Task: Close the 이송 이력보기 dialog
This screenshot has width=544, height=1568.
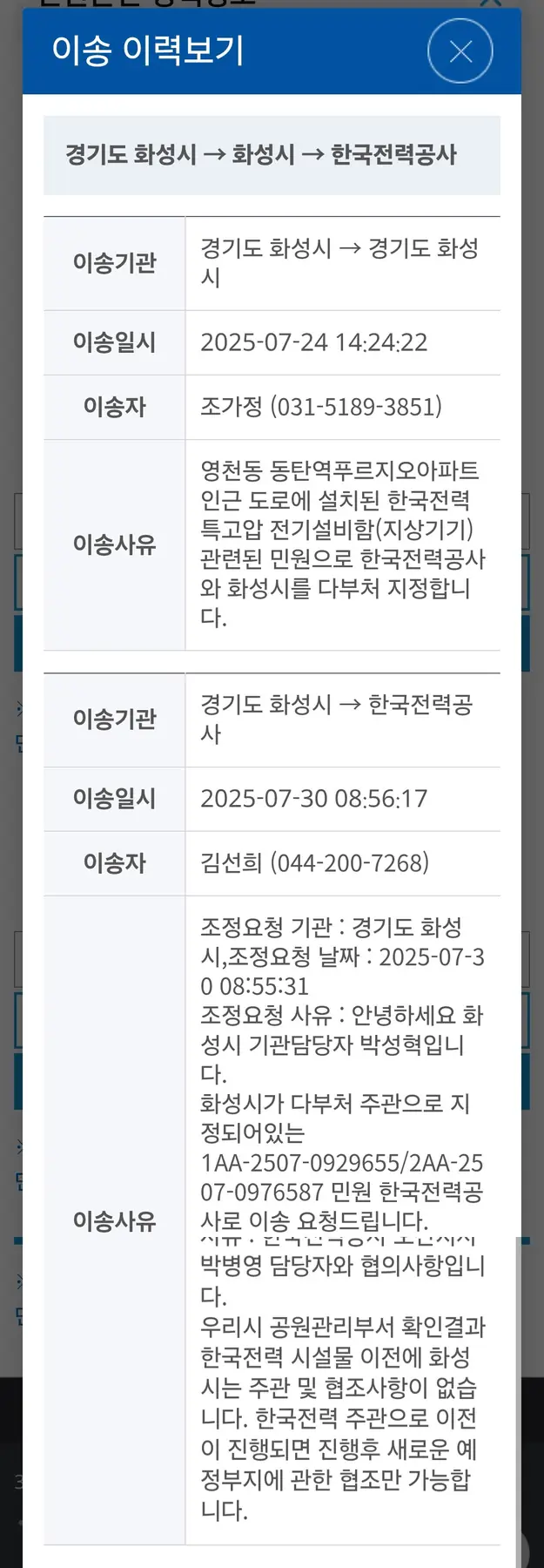Action: [x=460, y=51]
